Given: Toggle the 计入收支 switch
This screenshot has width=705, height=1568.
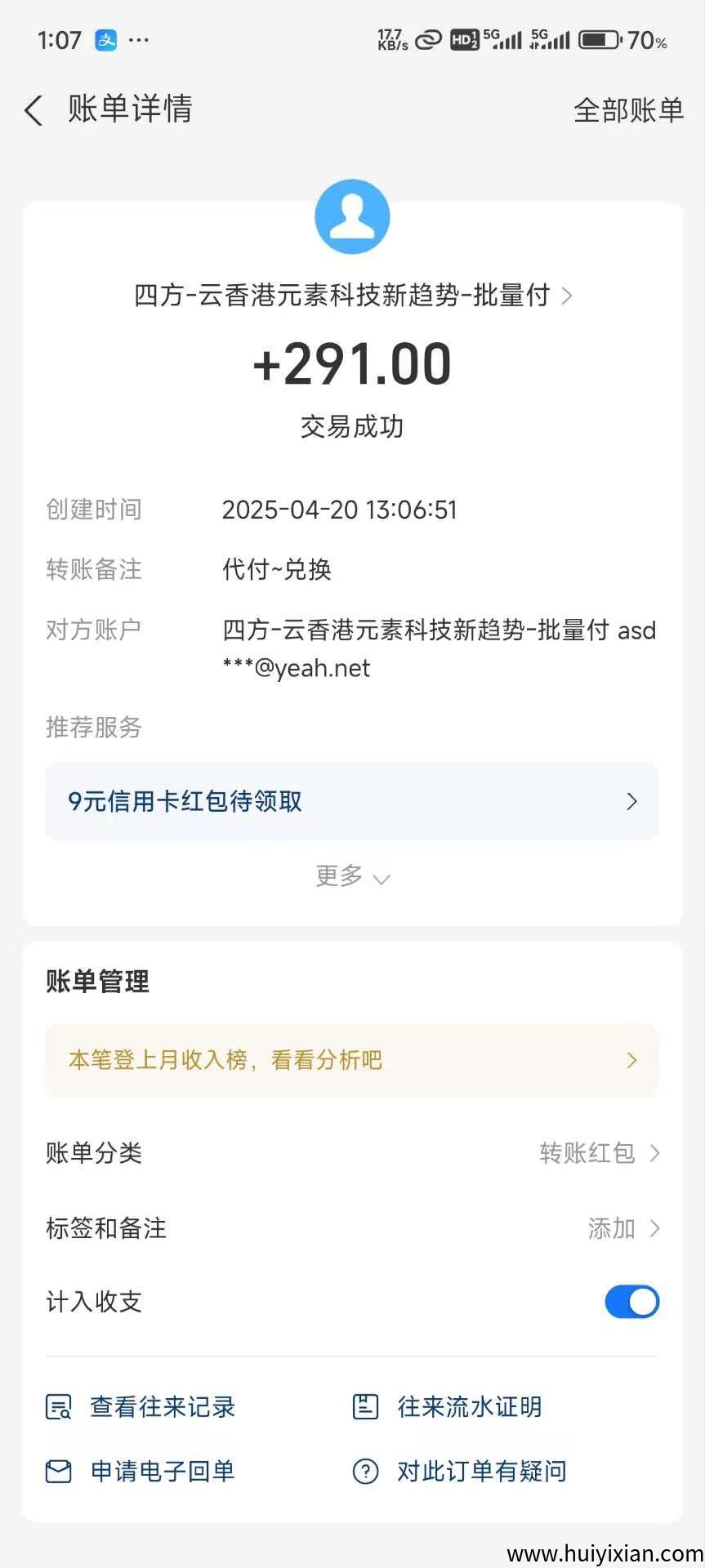Looking at the screenshot, I should coord(631,1302).
